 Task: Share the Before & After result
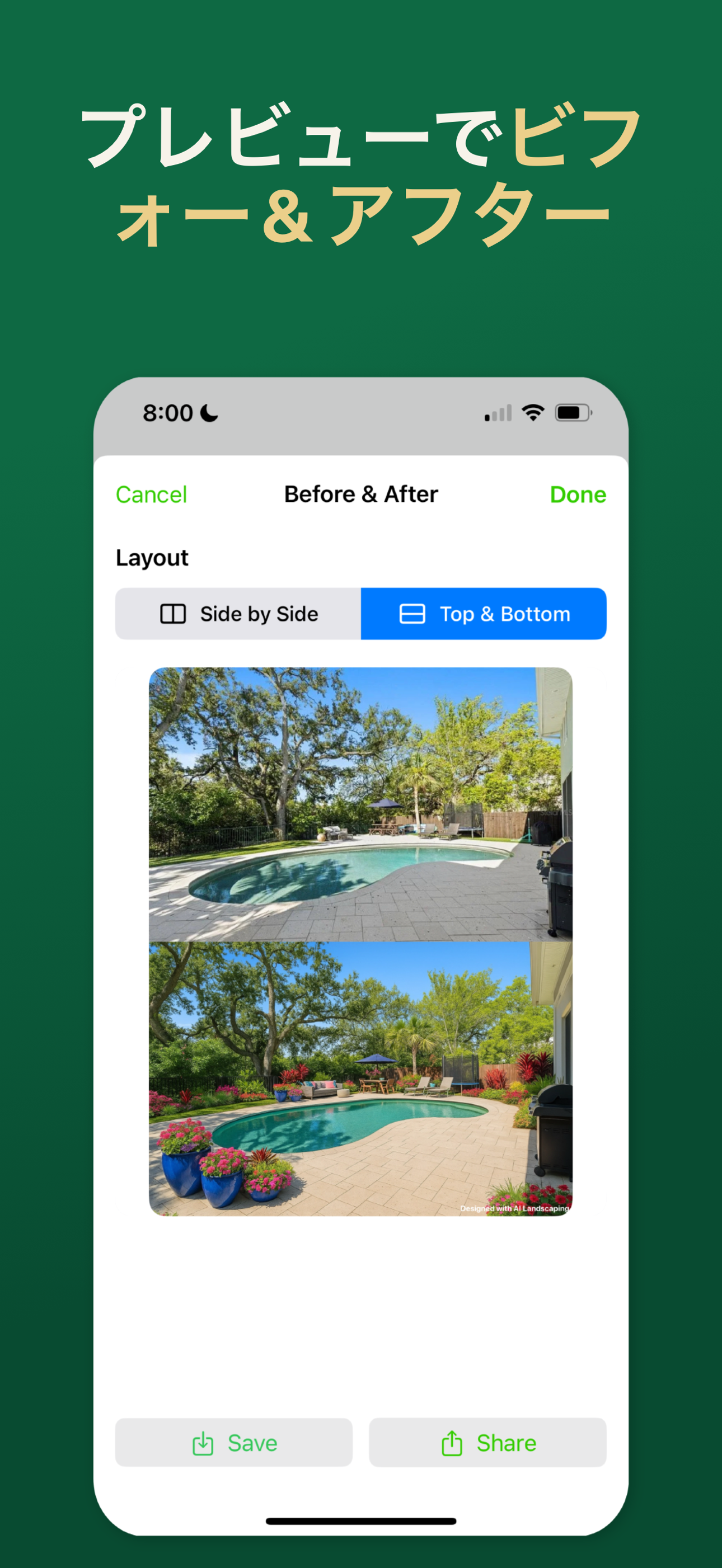click(487, 1443)
